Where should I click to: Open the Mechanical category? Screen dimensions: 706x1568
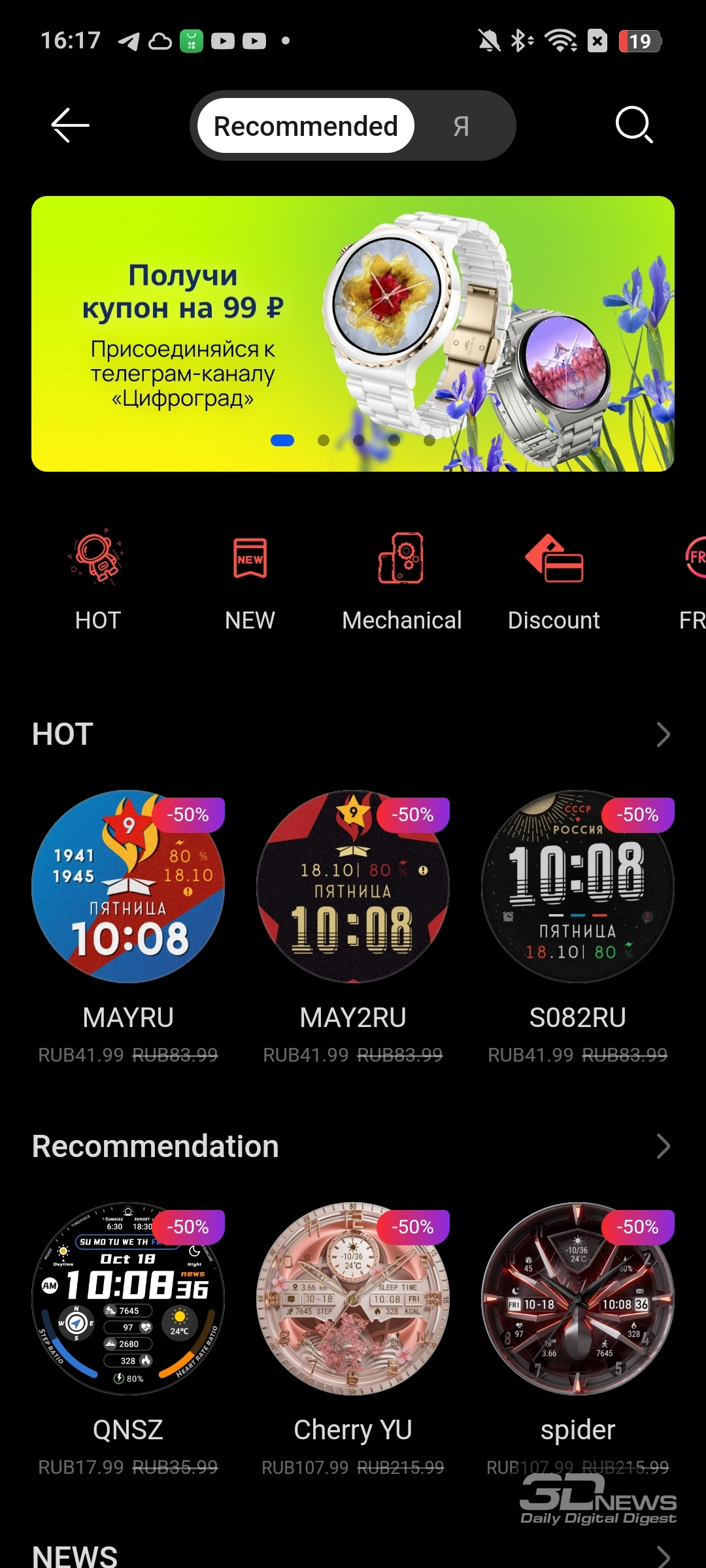click(x=402, y=582)
